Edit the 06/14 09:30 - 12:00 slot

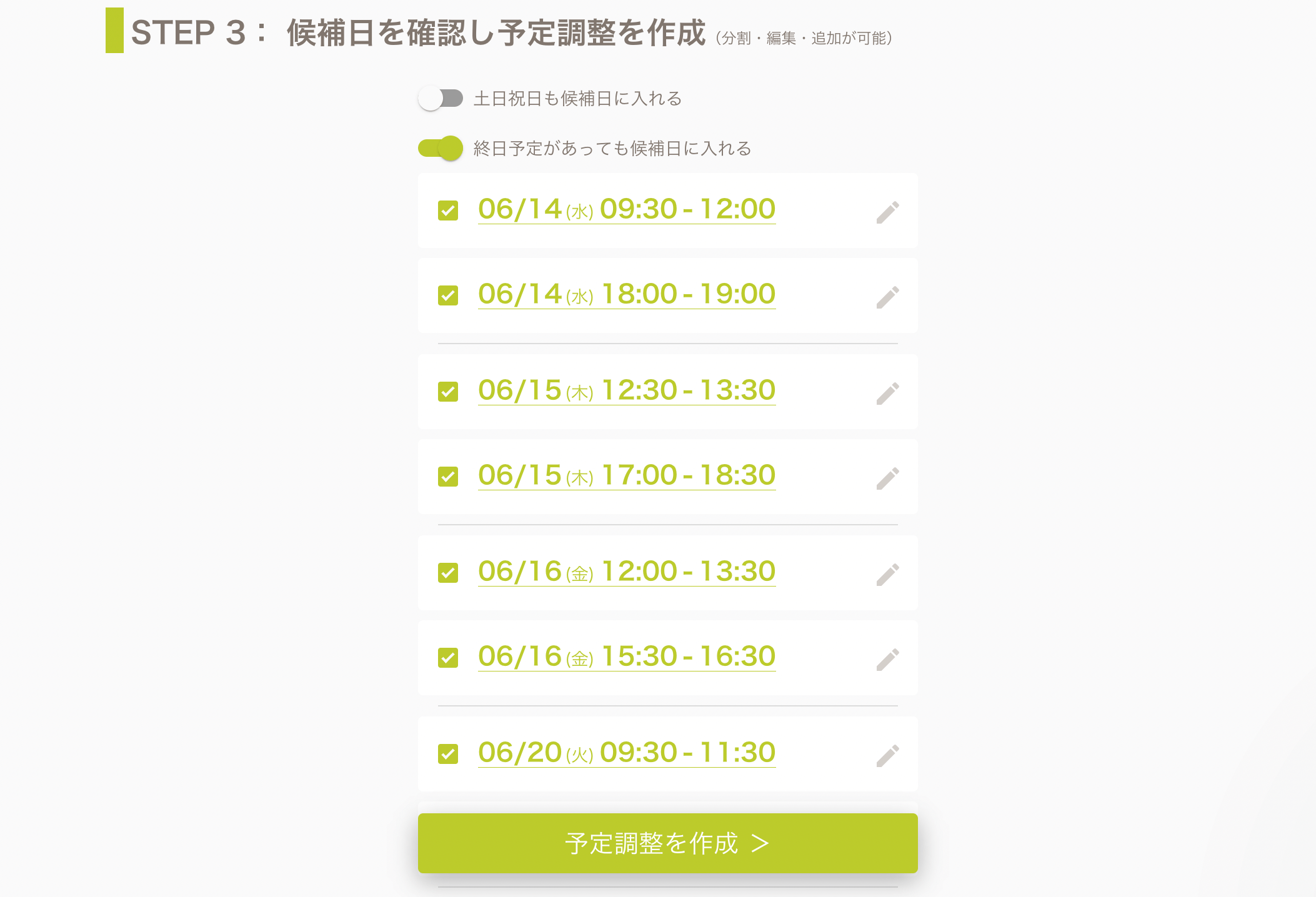[887, 212]
